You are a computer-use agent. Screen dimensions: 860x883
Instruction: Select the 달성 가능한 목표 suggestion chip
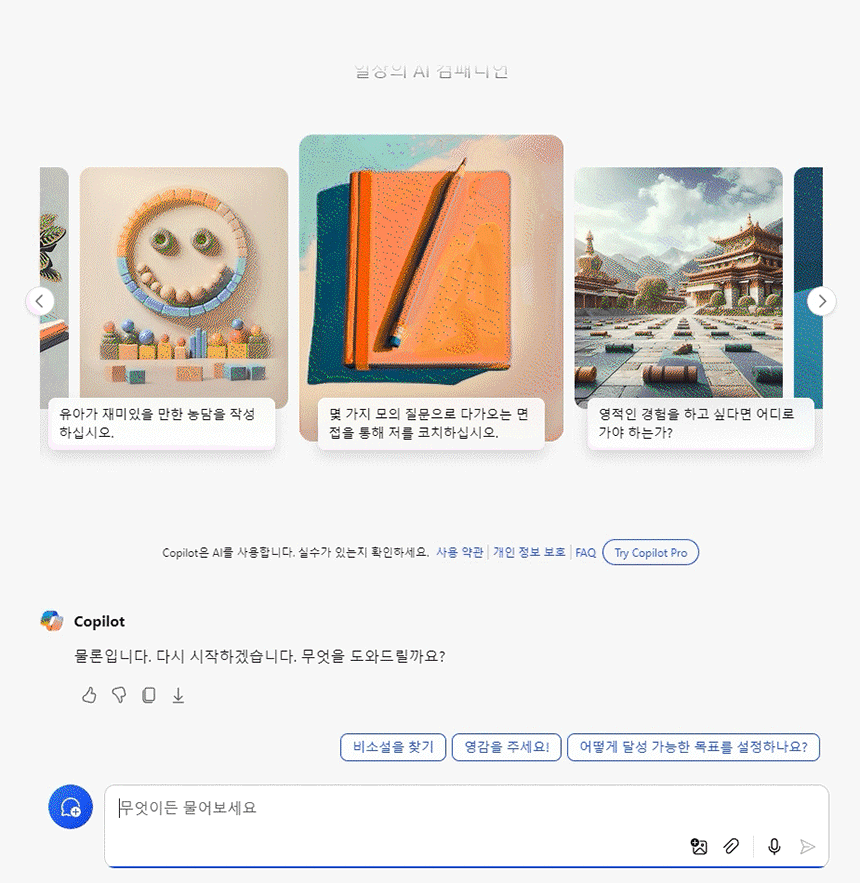click(x=693, y=747)
